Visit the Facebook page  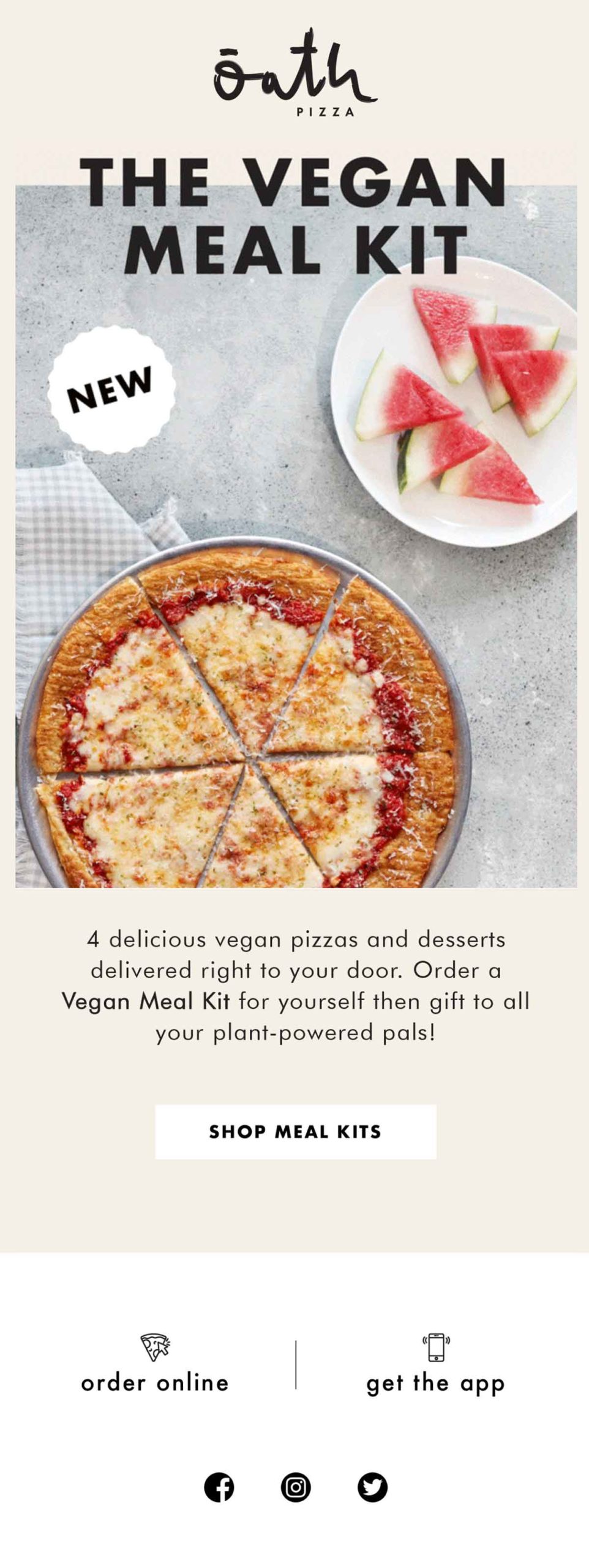pos(219,1487)
